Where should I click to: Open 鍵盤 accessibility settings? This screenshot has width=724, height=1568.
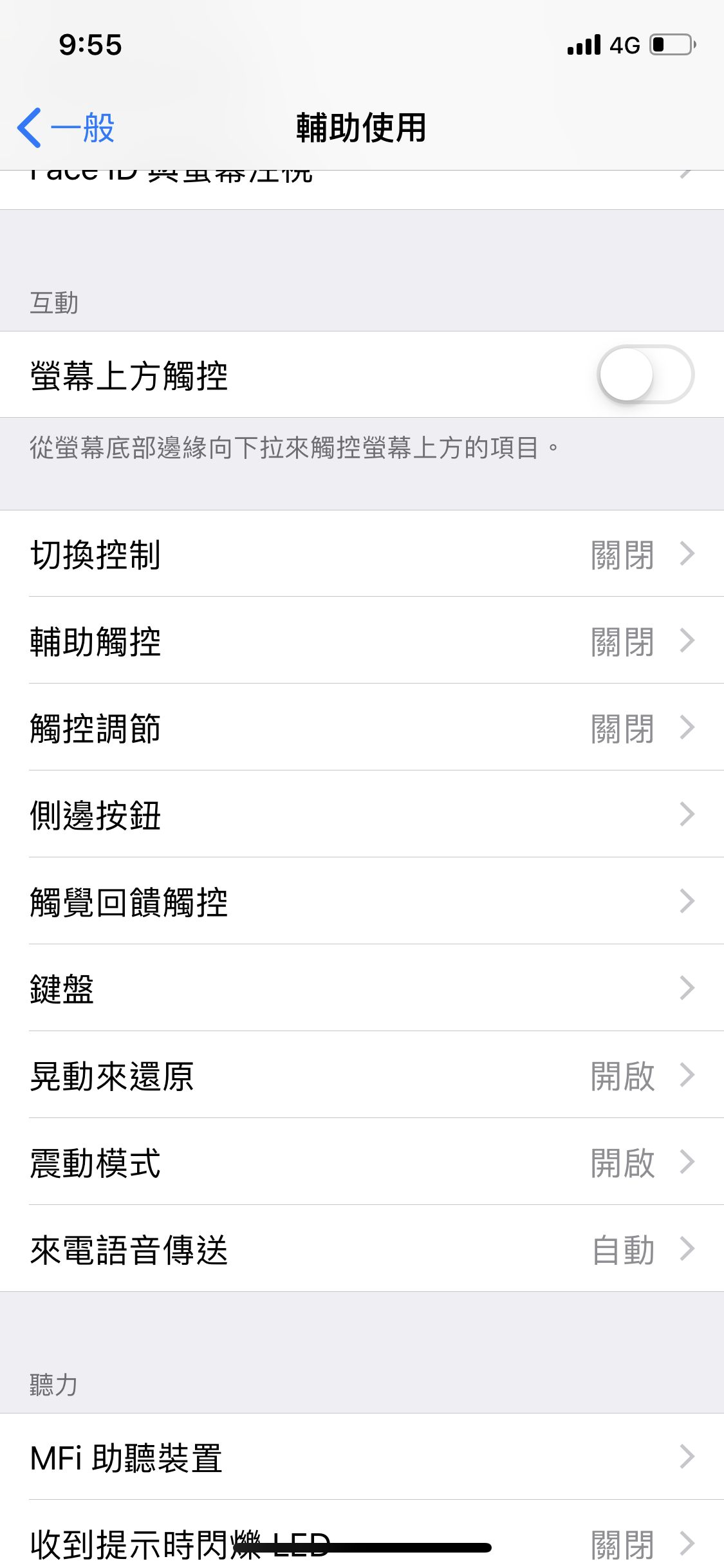362,989
